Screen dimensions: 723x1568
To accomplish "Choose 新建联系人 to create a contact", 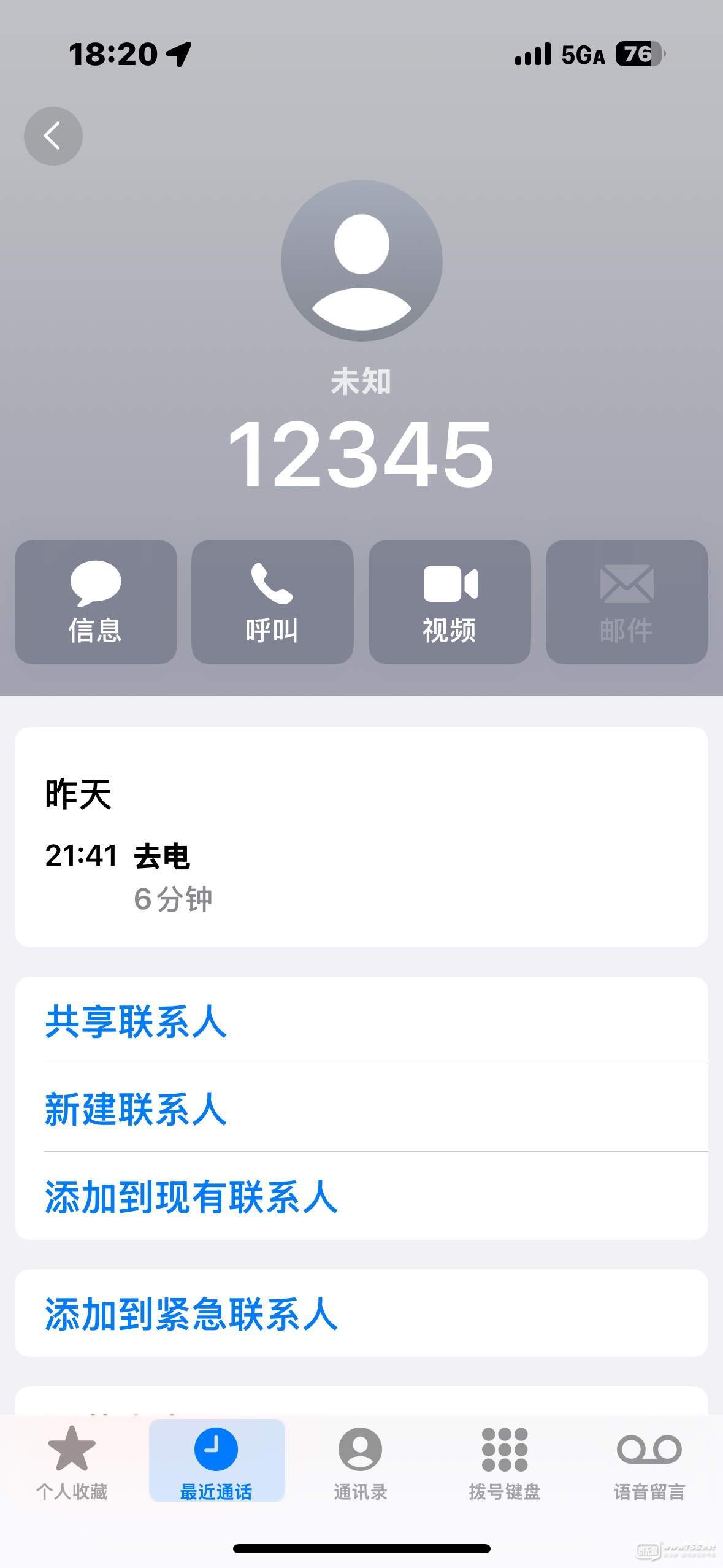I will coord(136,1109).
